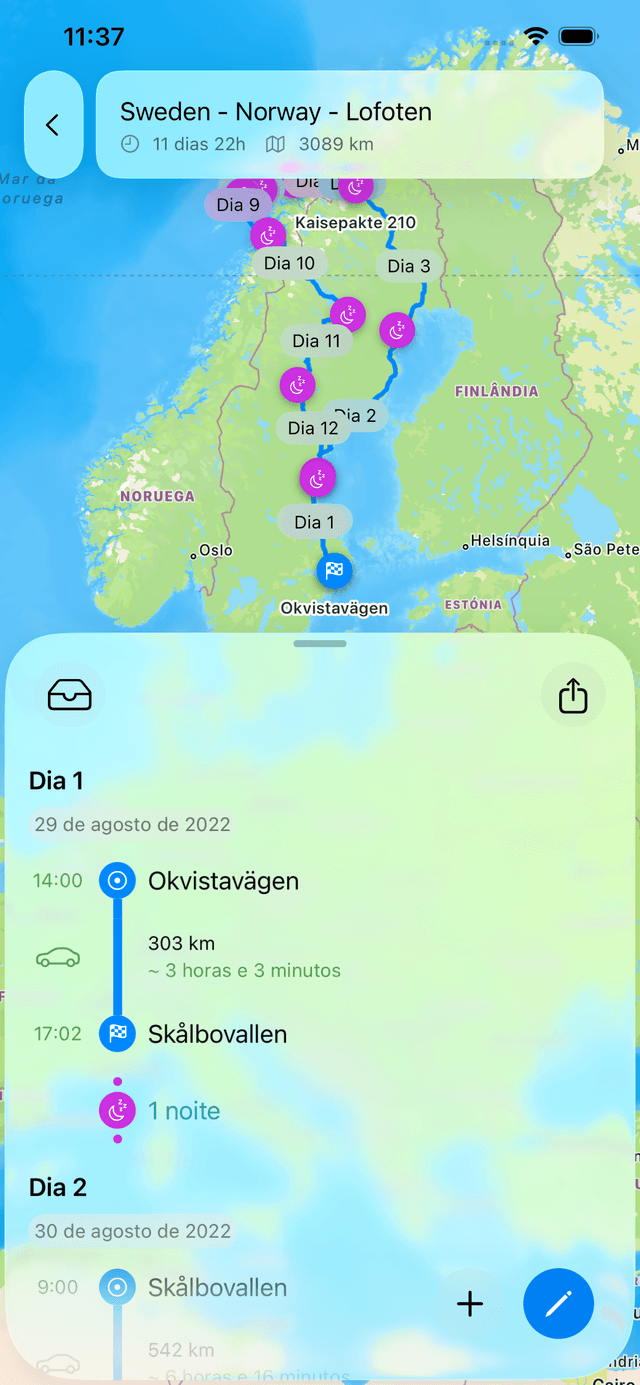Select the Okvistavägen 14:00 stop in Dia 1
The width and height of the screenshot is (640, 1385).
pyautogui.click(x=222, y=881)
